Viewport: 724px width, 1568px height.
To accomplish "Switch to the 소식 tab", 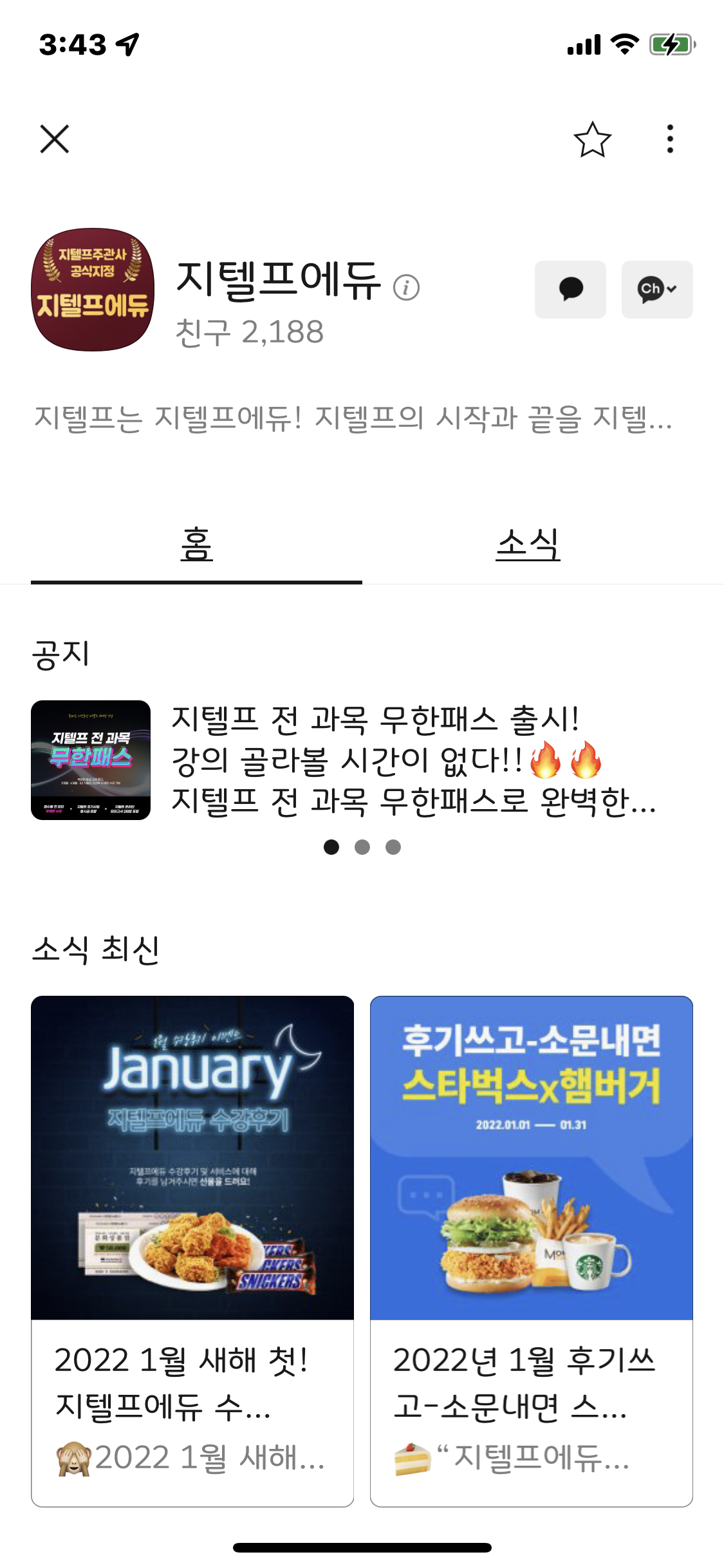I will [528, 545].
